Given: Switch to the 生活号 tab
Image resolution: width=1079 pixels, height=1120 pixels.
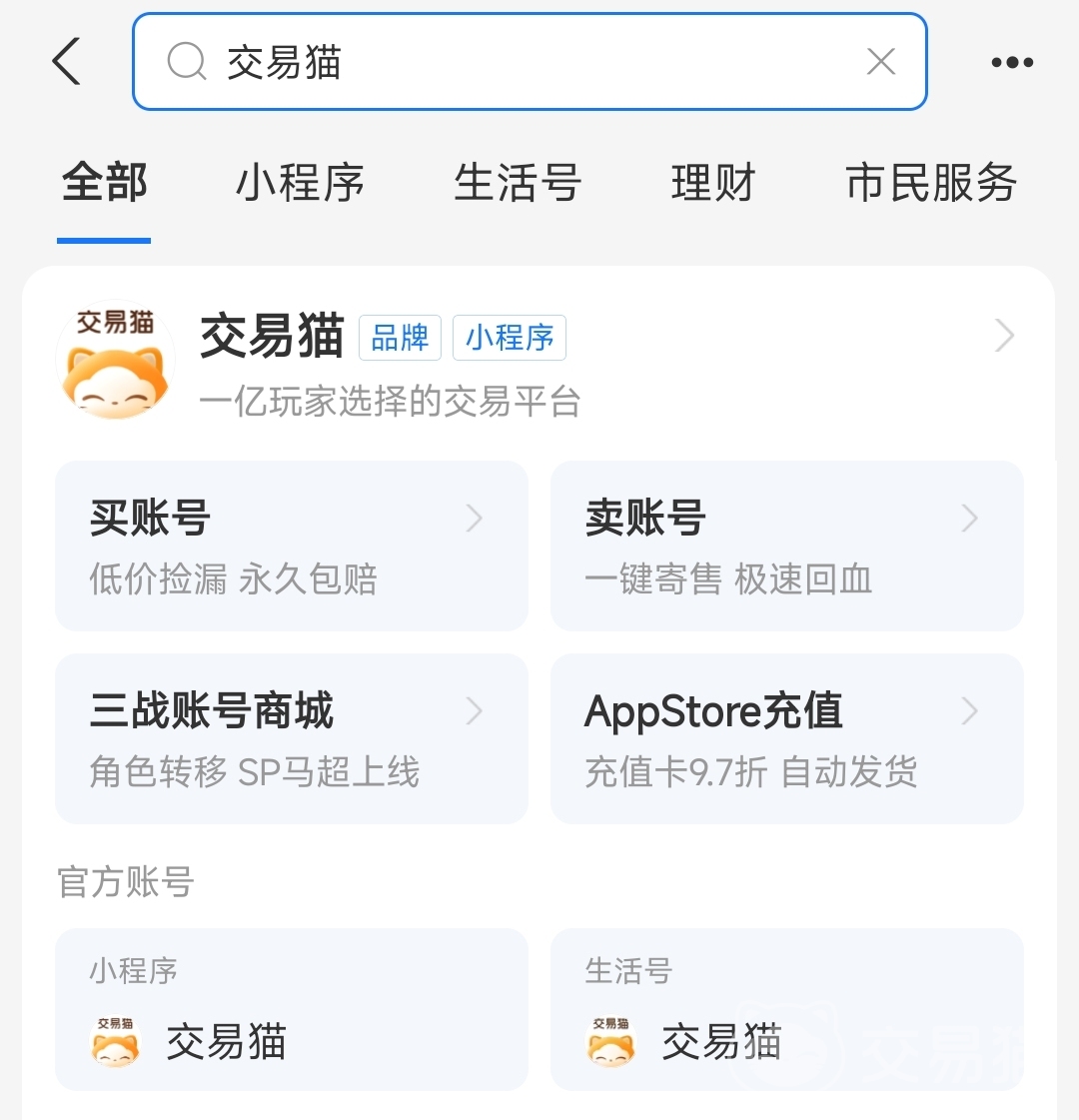Looking at the screenshot, I should [x=517, y=184].
